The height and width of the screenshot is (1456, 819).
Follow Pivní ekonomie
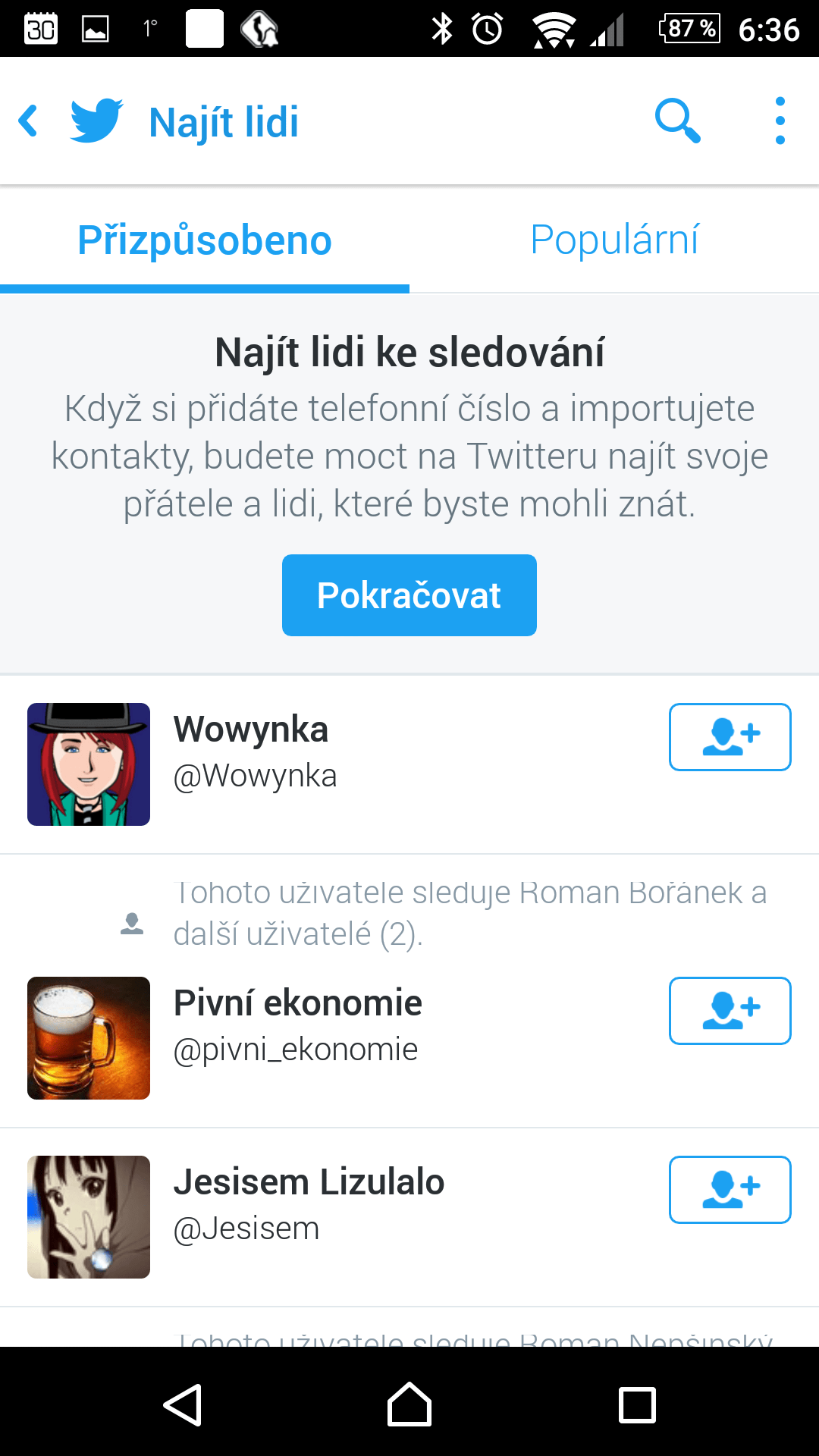point(730,1011)
